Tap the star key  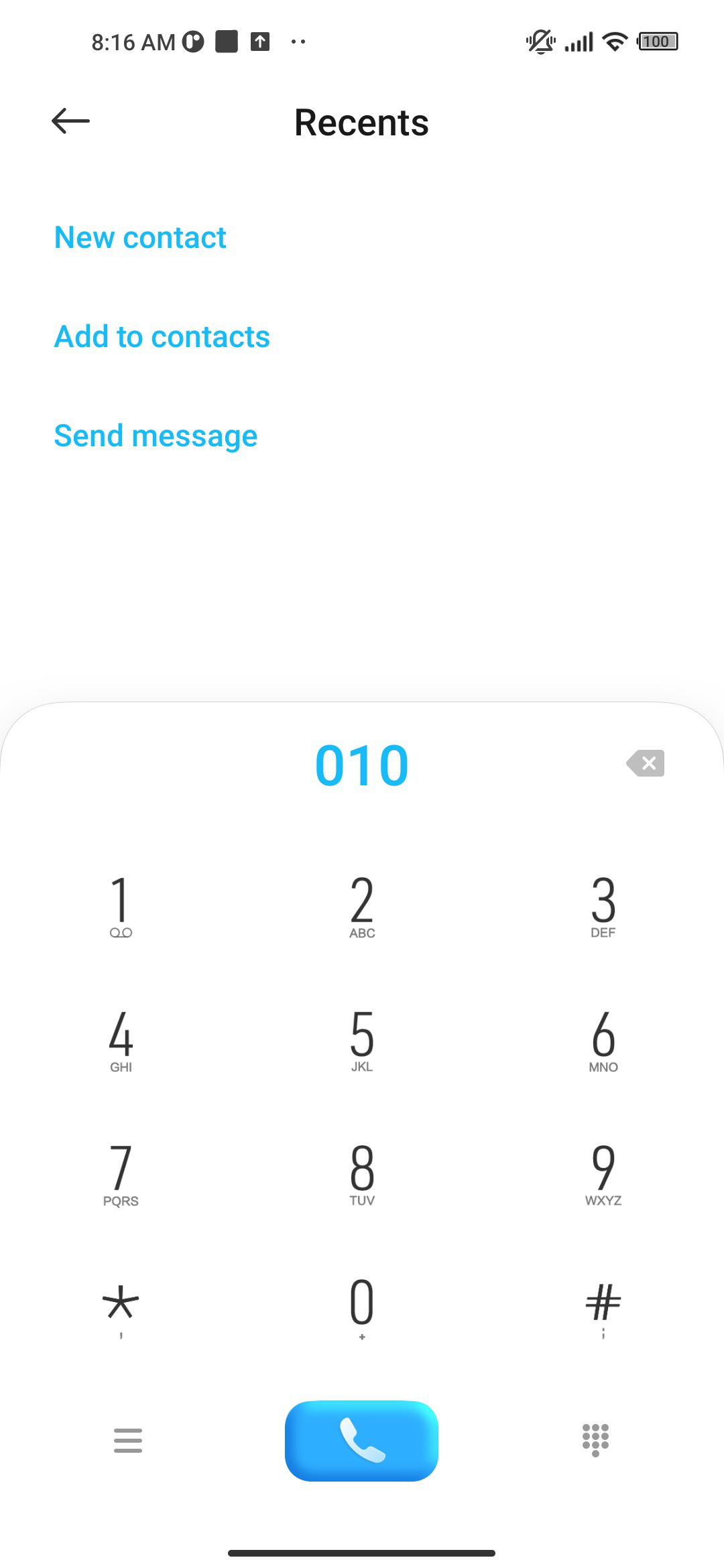pos(121,1309)
